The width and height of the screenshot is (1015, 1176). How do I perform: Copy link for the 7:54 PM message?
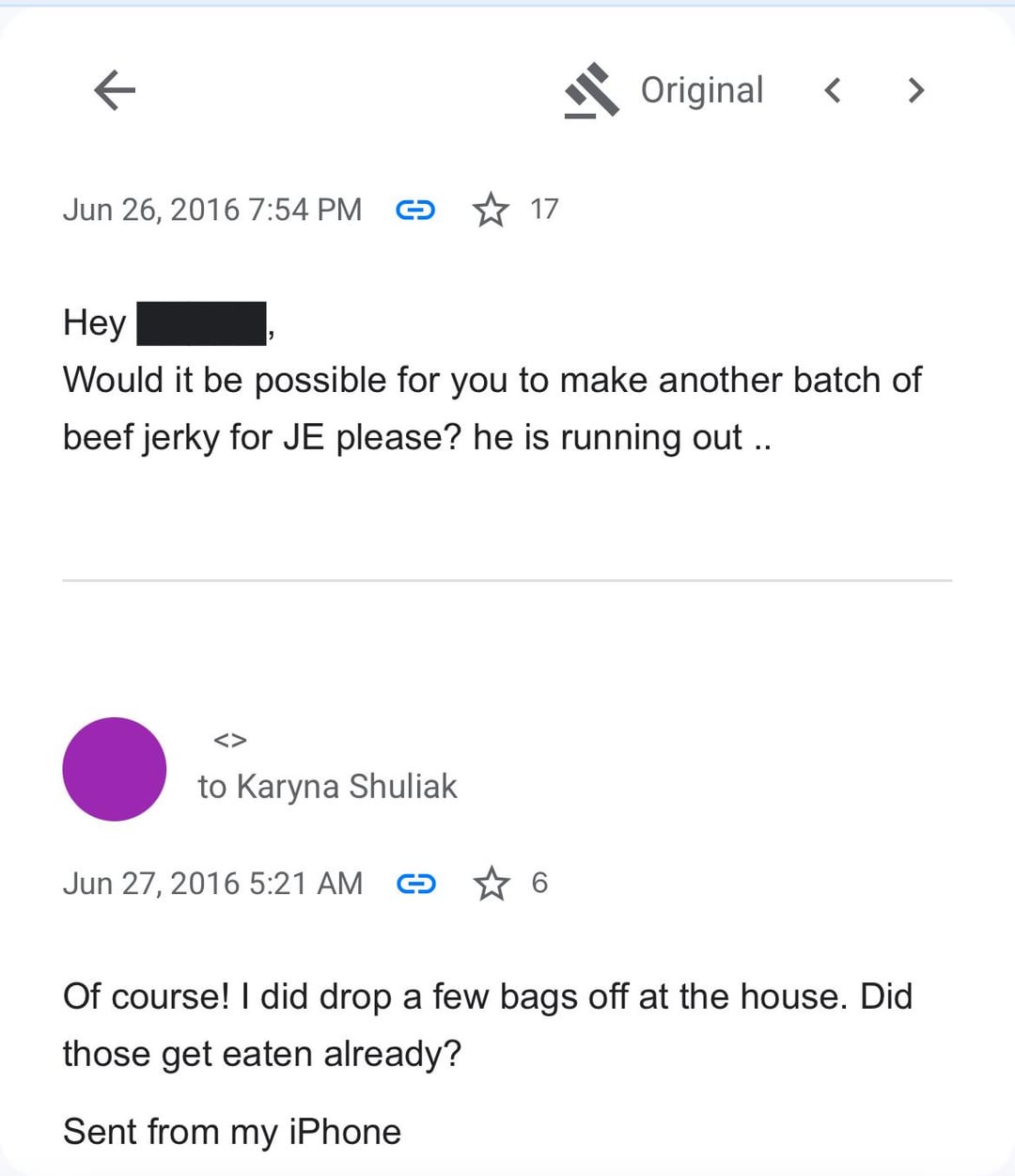coord(415,210)
